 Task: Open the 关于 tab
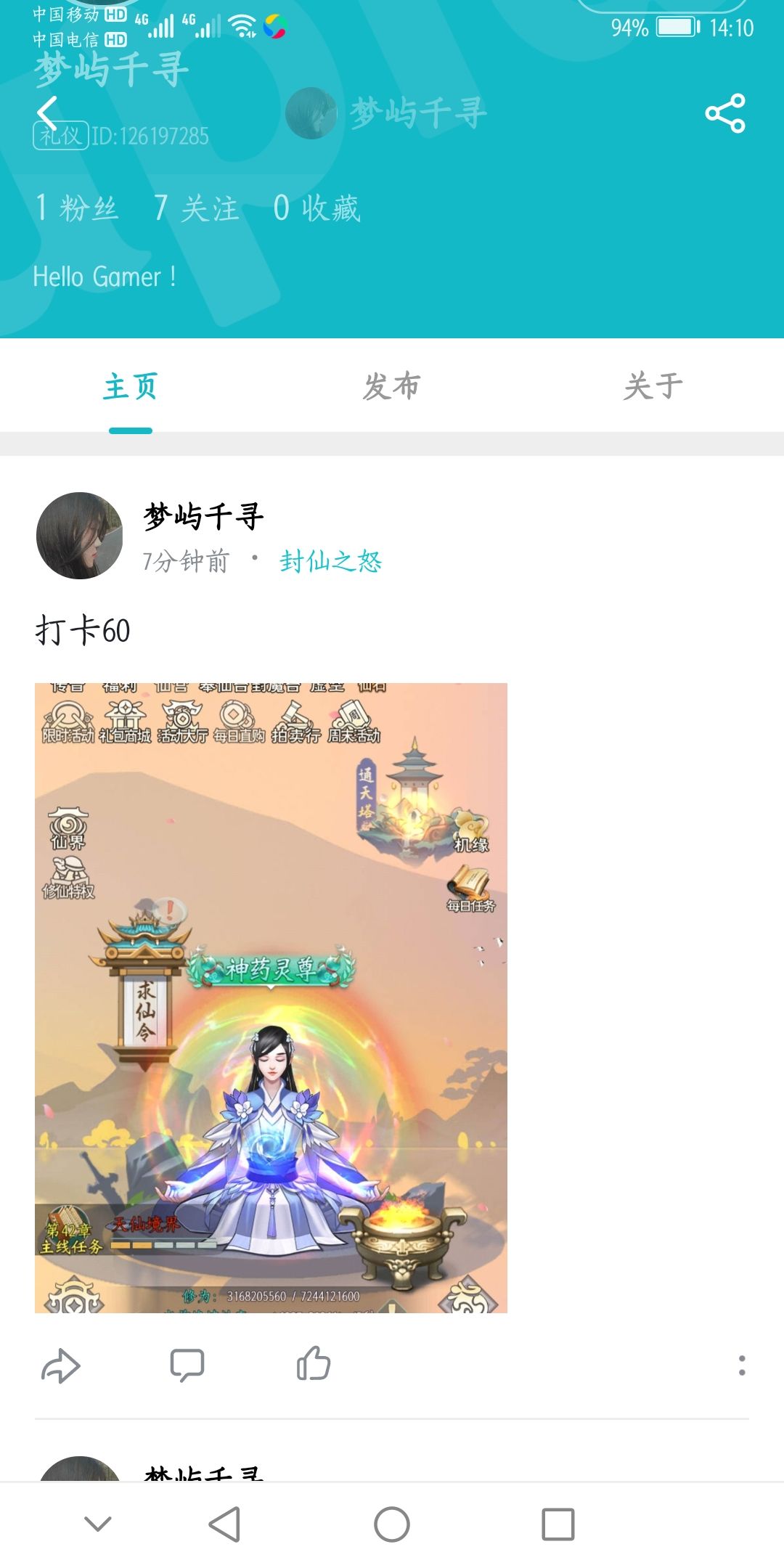click(x=653, y=387)
